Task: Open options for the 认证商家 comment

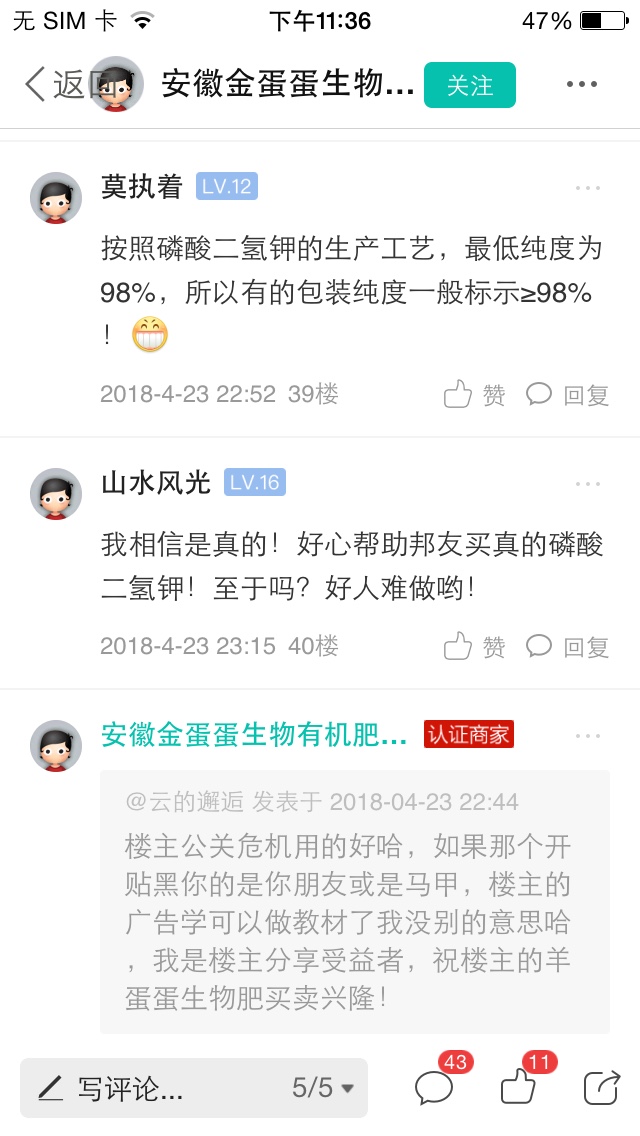Action: tap(588, 736)
